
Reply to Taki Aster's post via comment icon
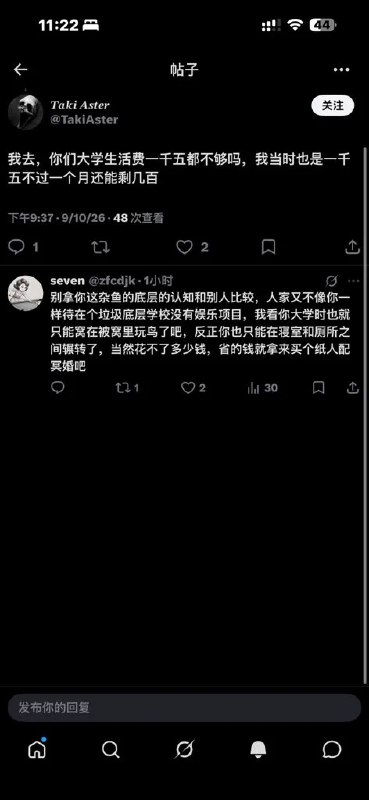(x=16, y=247)
